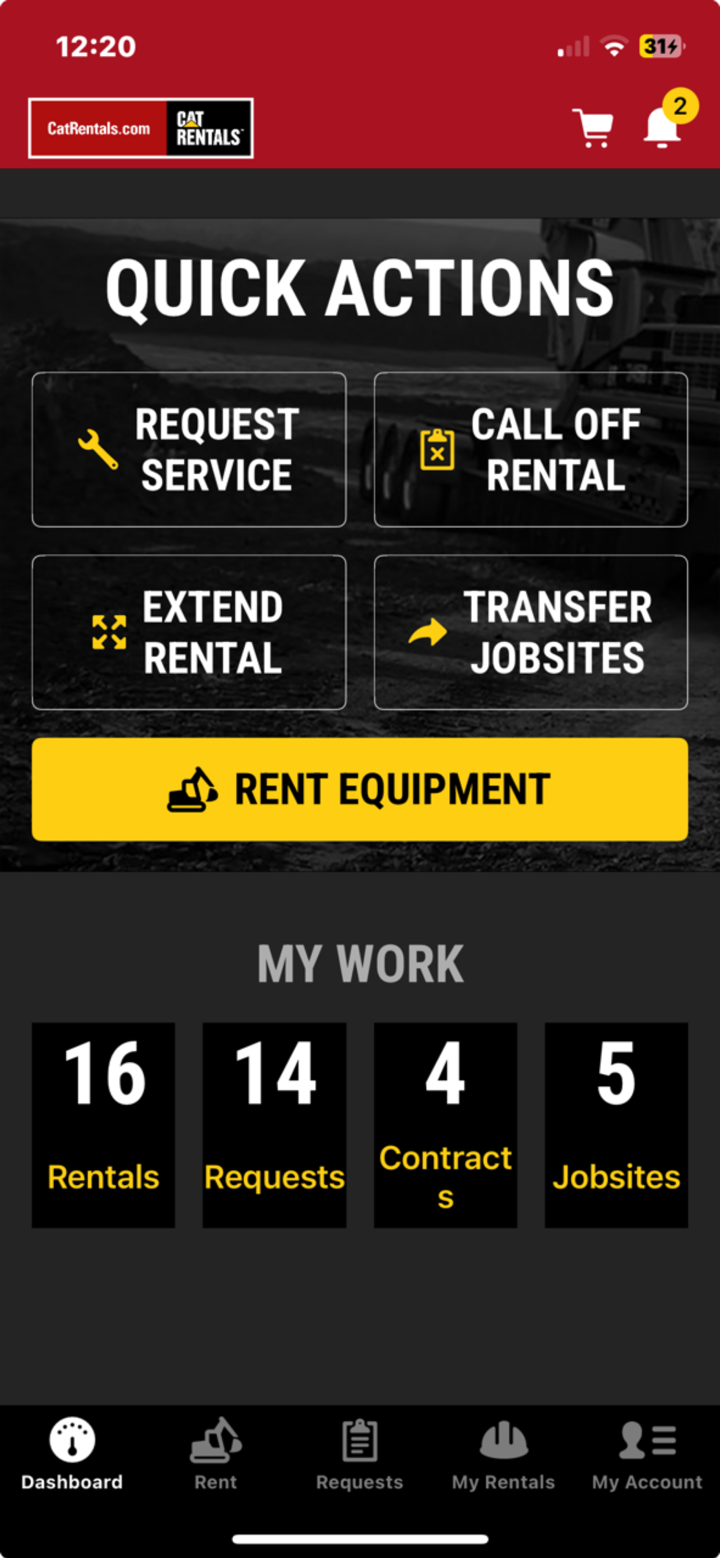
Task: Tap the CatRentals.com logo
Action: 140,128
